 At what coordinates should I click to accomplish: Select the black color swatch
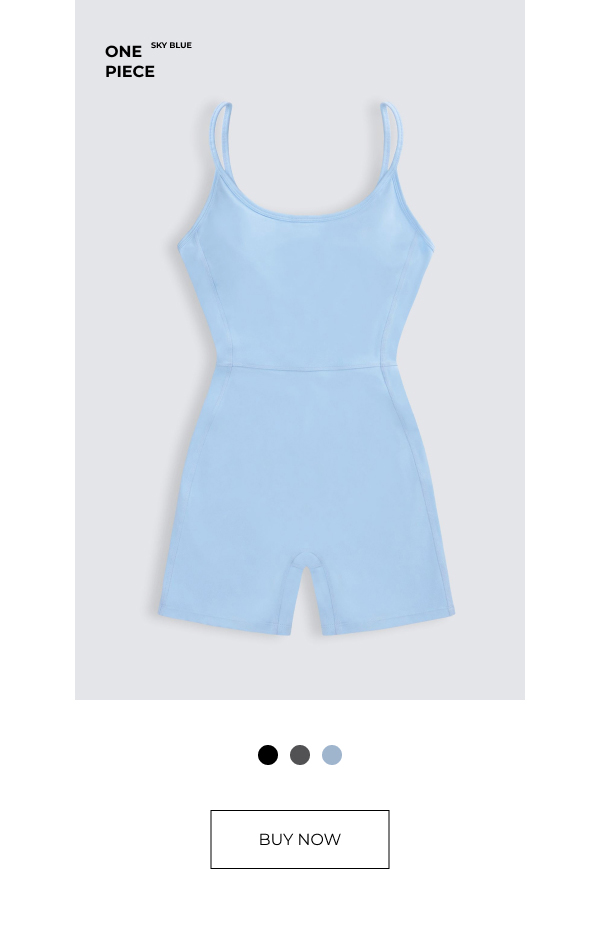coord(268,755)
